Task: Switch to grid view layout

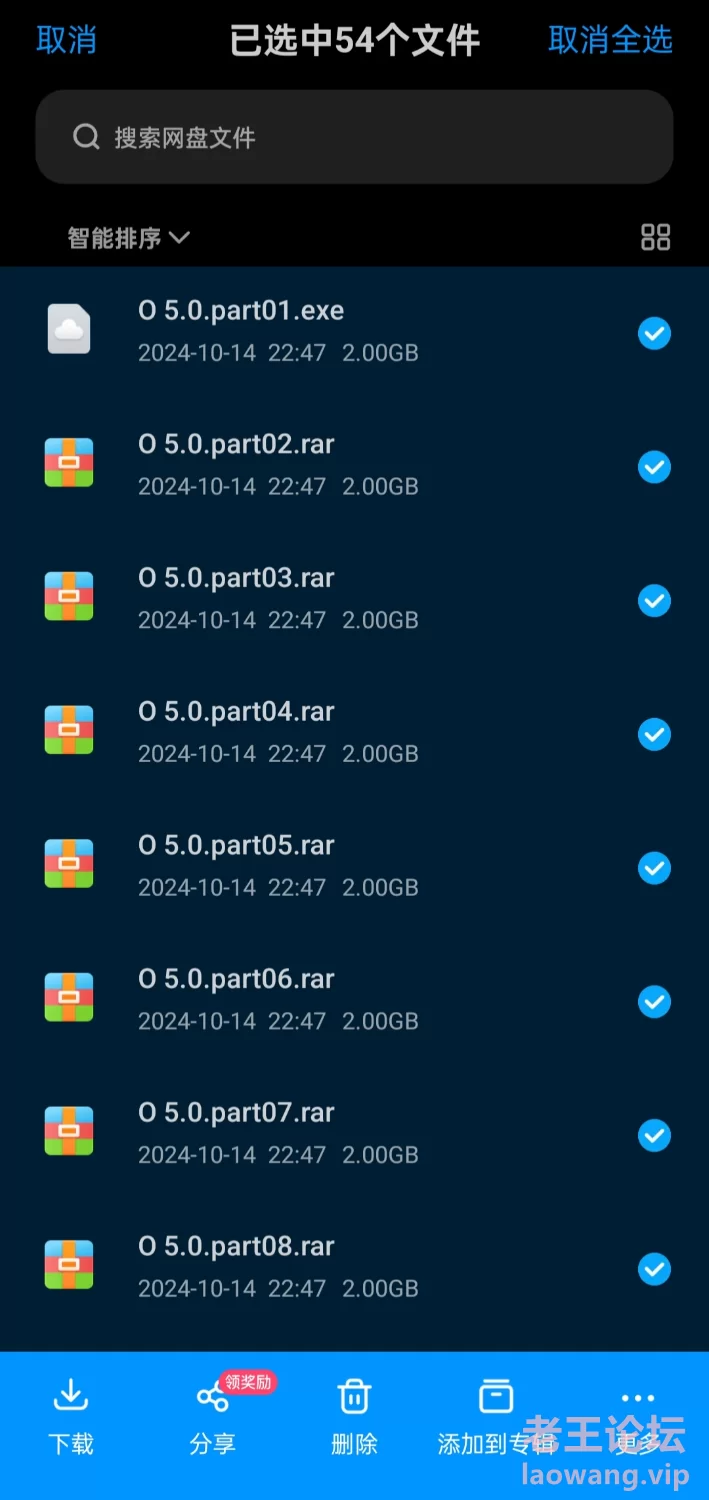Action: coord(655,237)
